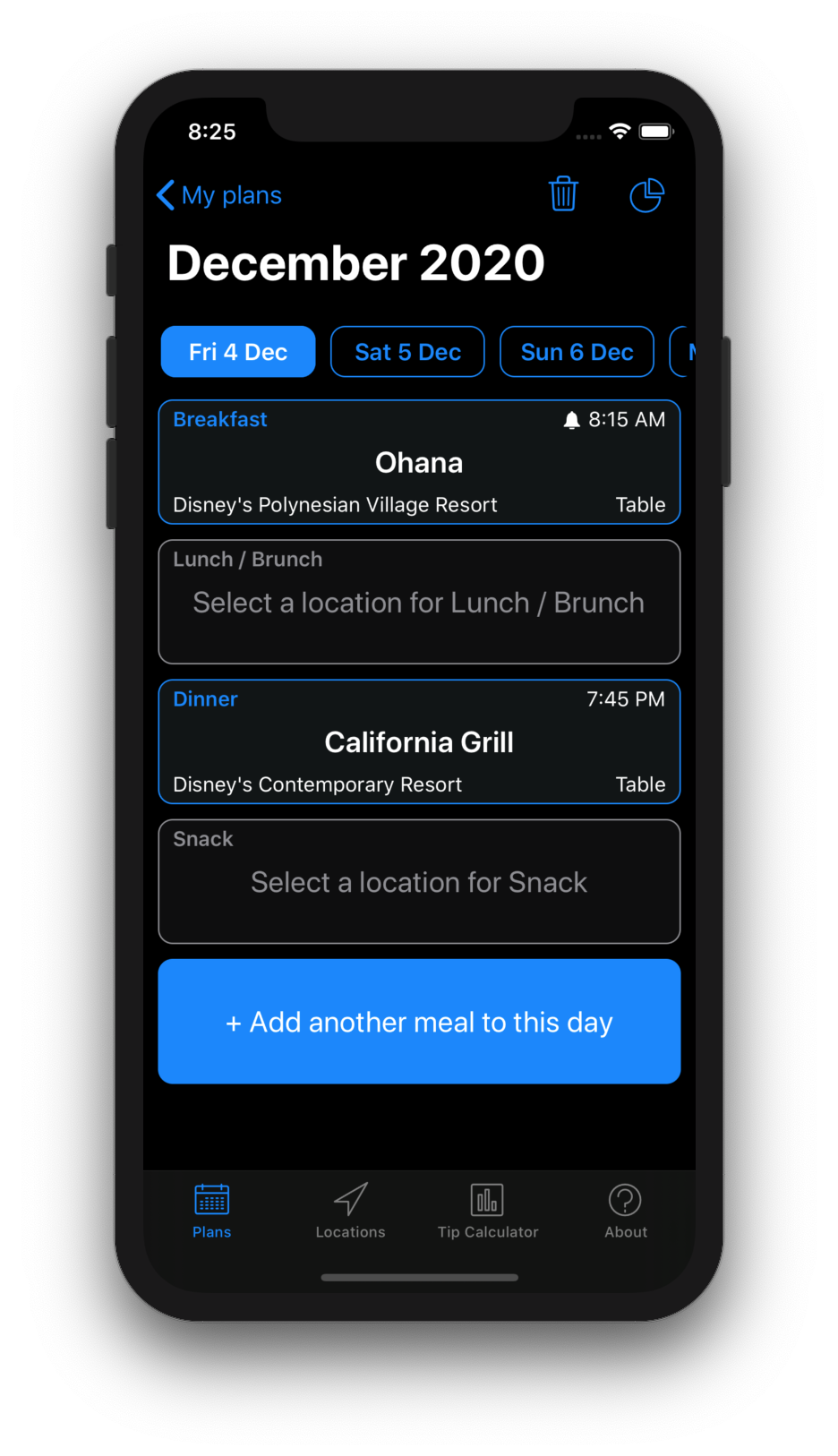The image size is (838, 1456).
Task: Switch to the Locations tab
Action: point(350,1211)
